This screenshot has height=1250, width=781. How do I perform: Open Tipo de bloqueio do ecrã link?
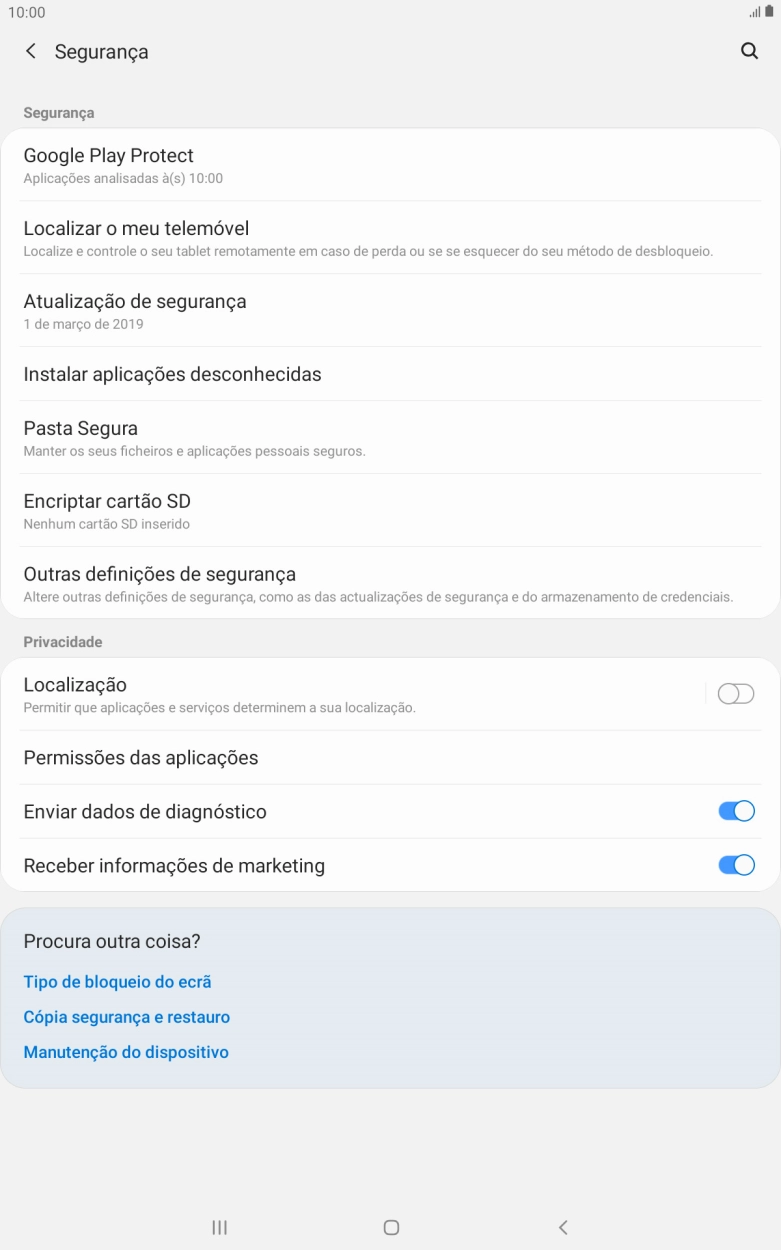[x=116, y=981]
